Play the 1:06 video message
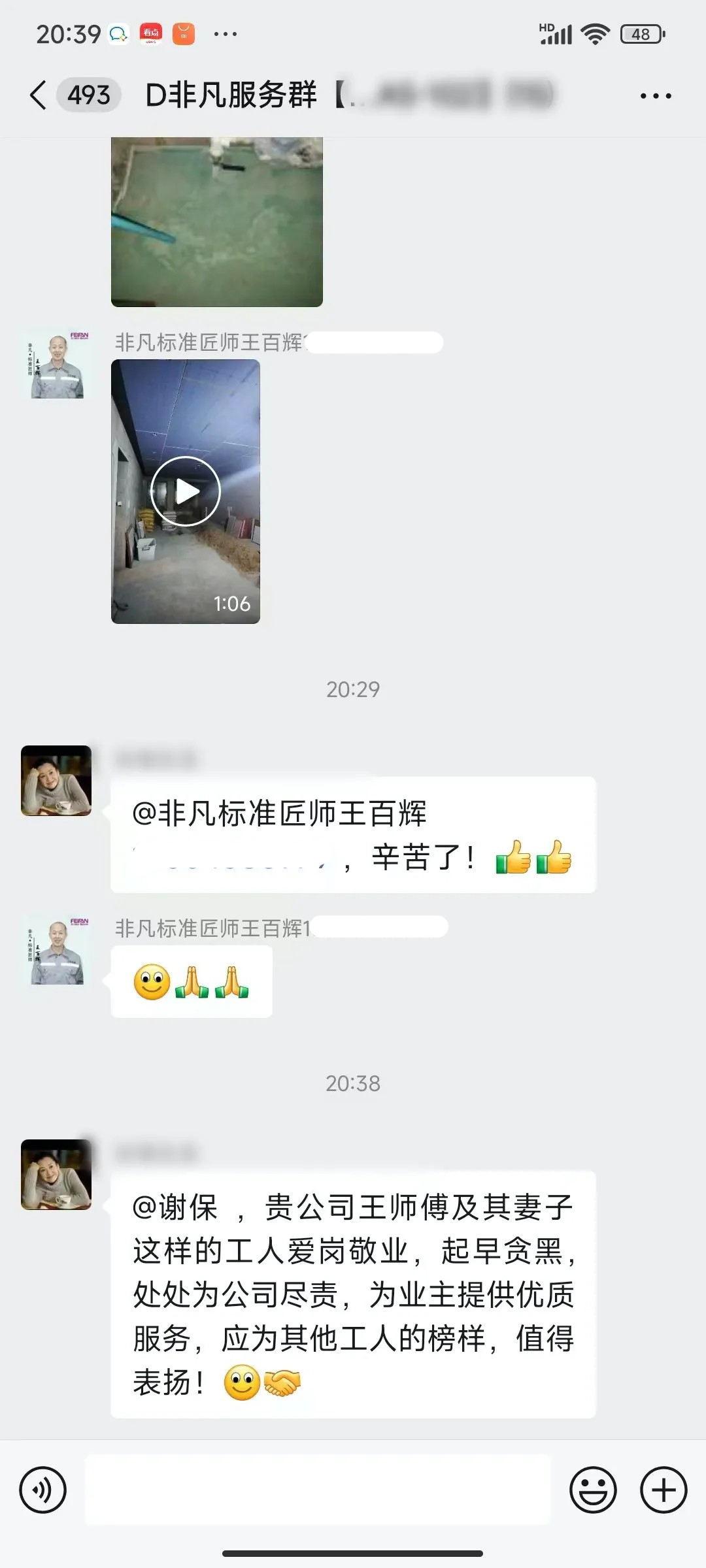Viewport: 706px width, 1568px height. point(186,491)
